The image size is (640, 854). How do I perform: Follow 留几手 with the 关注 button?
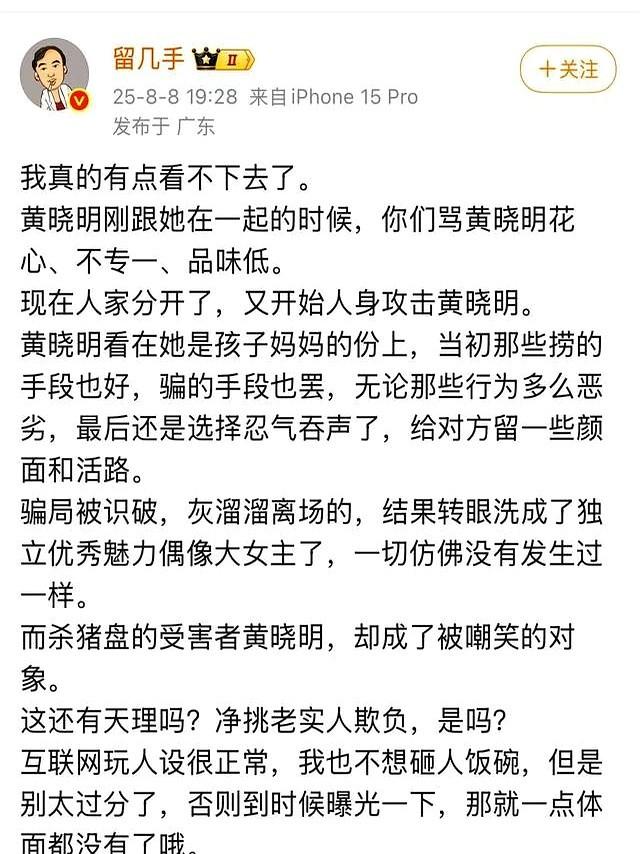567,70
